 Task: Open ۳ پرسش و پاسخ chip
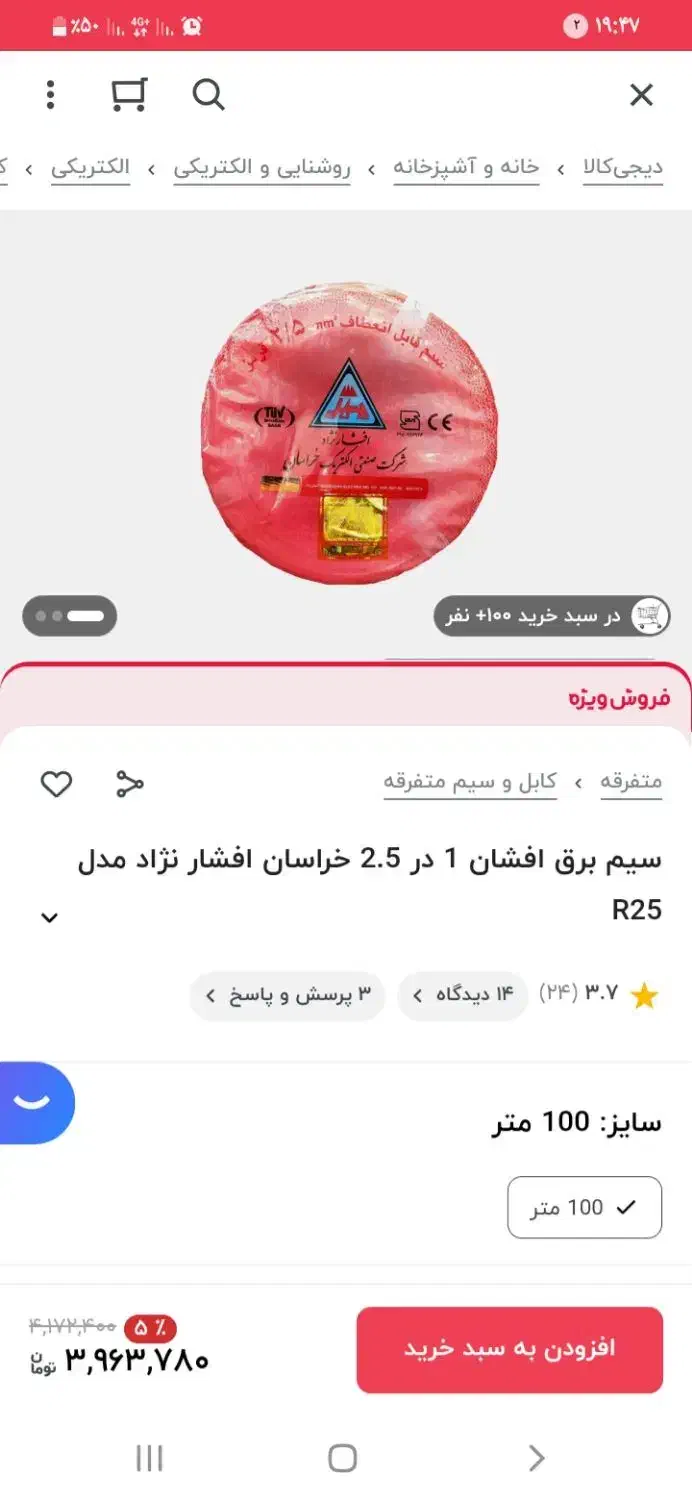click(x=288, y=995)
